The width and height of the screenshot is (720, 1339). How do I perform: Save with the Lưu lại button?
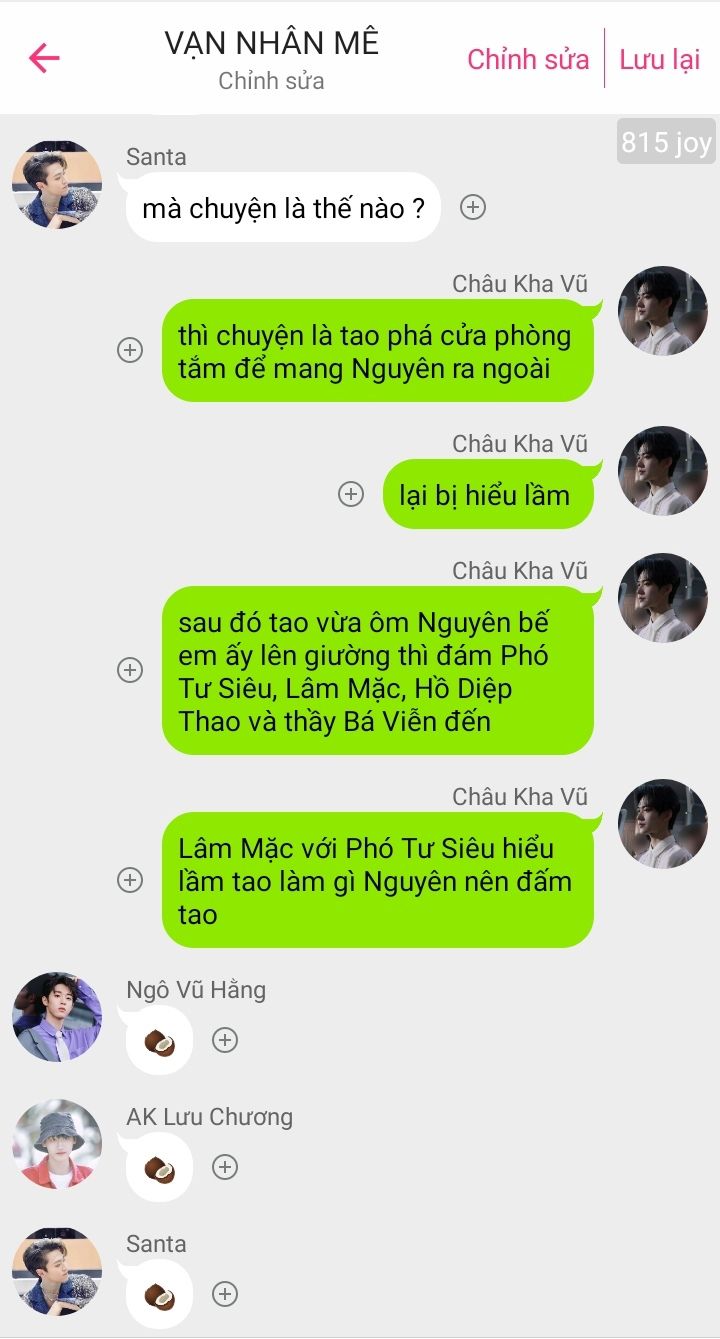[x=659, y=59]
